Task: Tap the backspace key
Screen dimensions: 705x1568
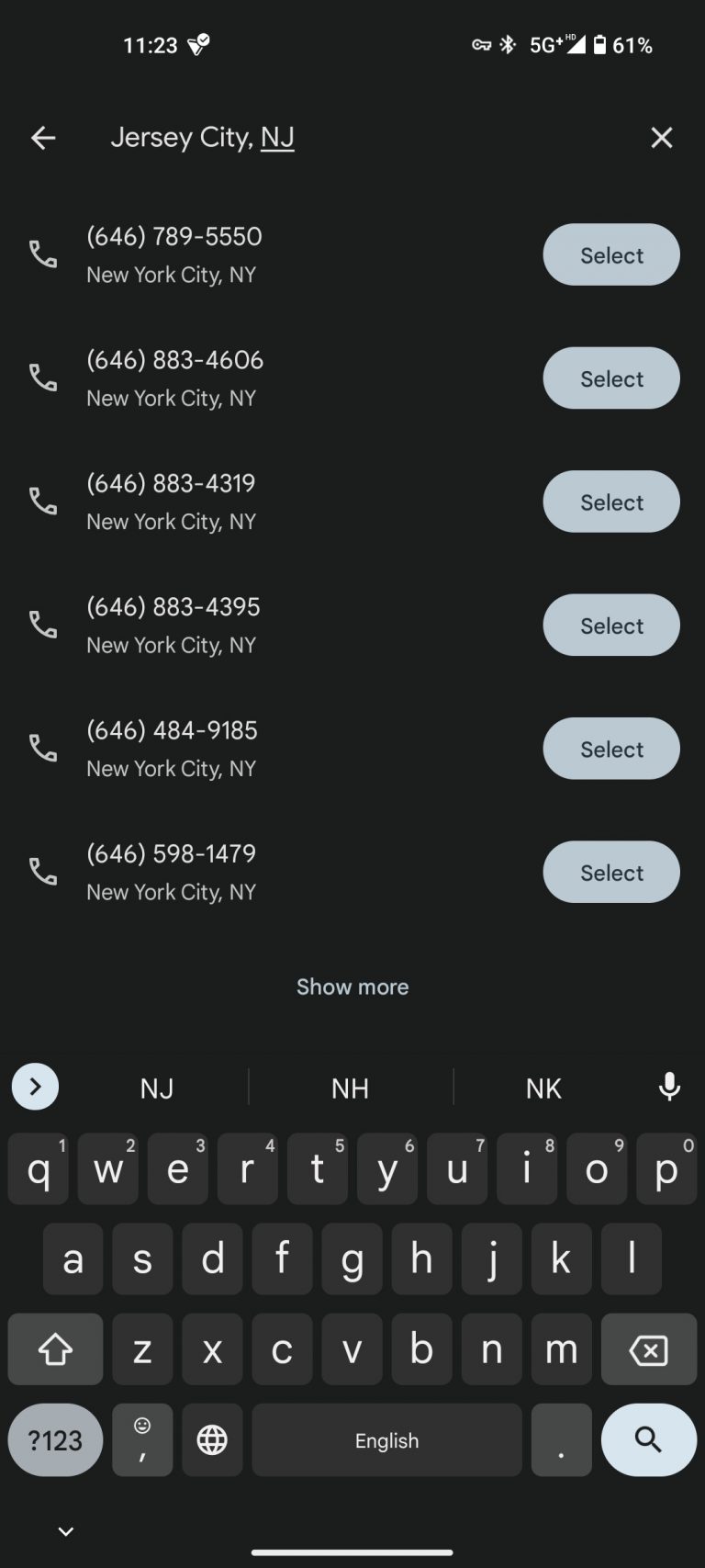Action: 649,1349
